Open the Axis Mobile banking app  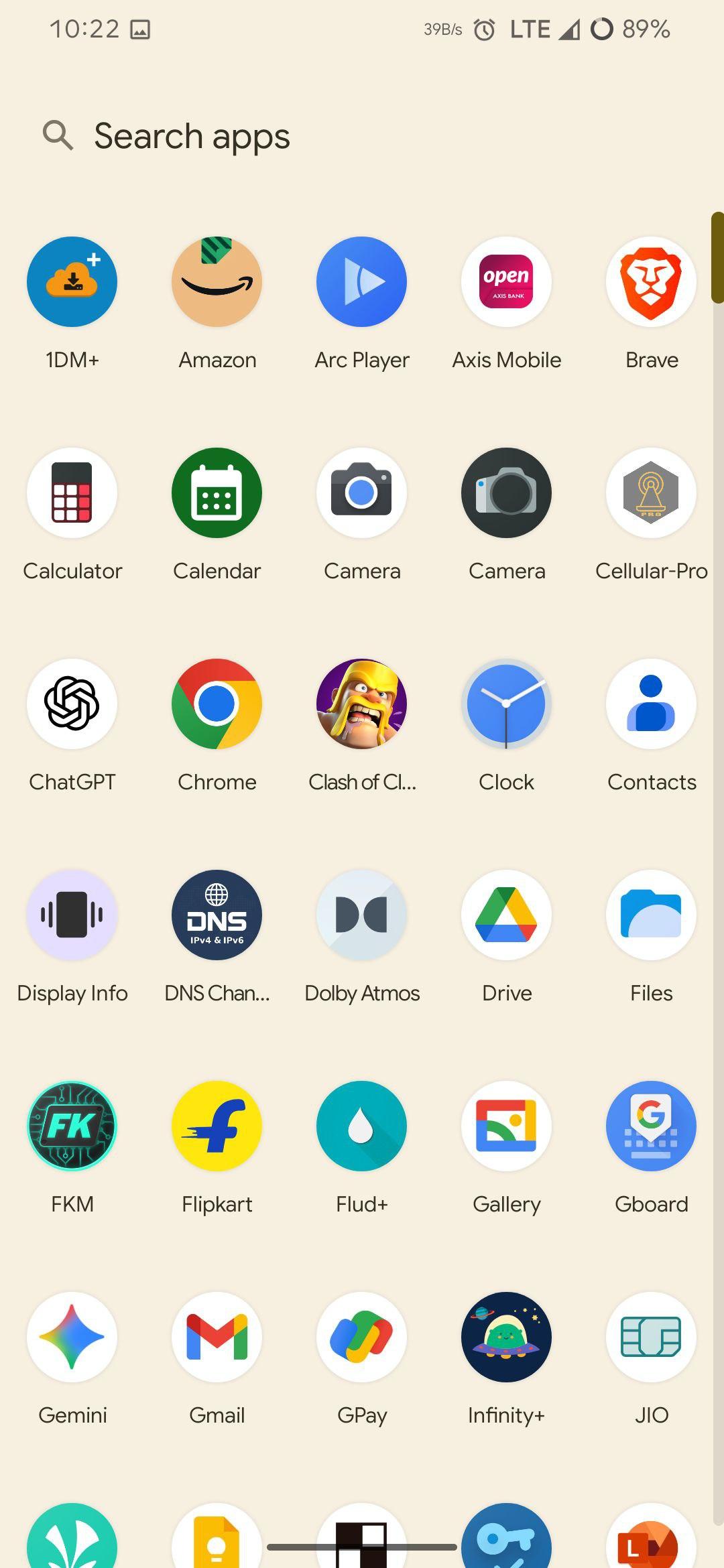(x=507, y=282)
